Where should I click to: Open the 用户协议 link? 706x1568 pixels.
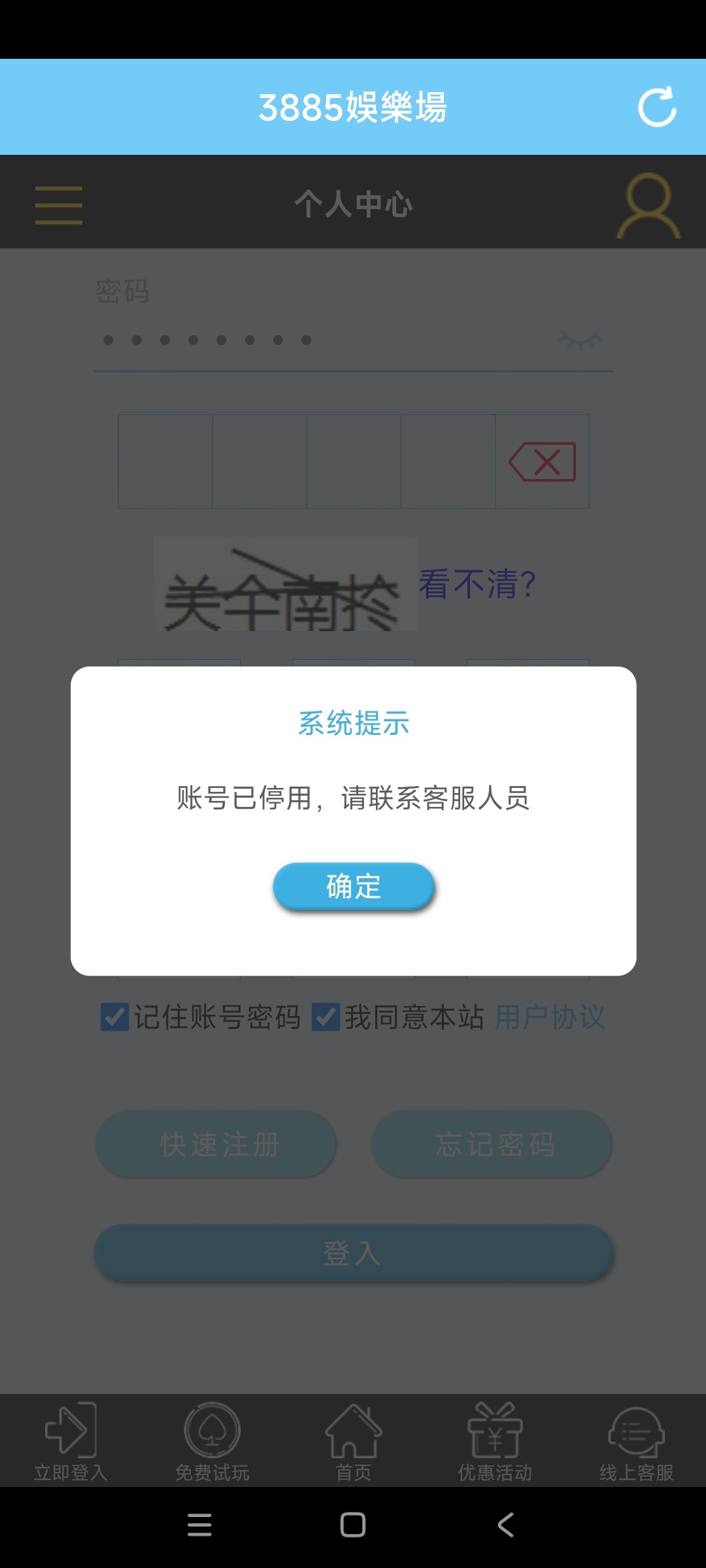[549, 1017]
